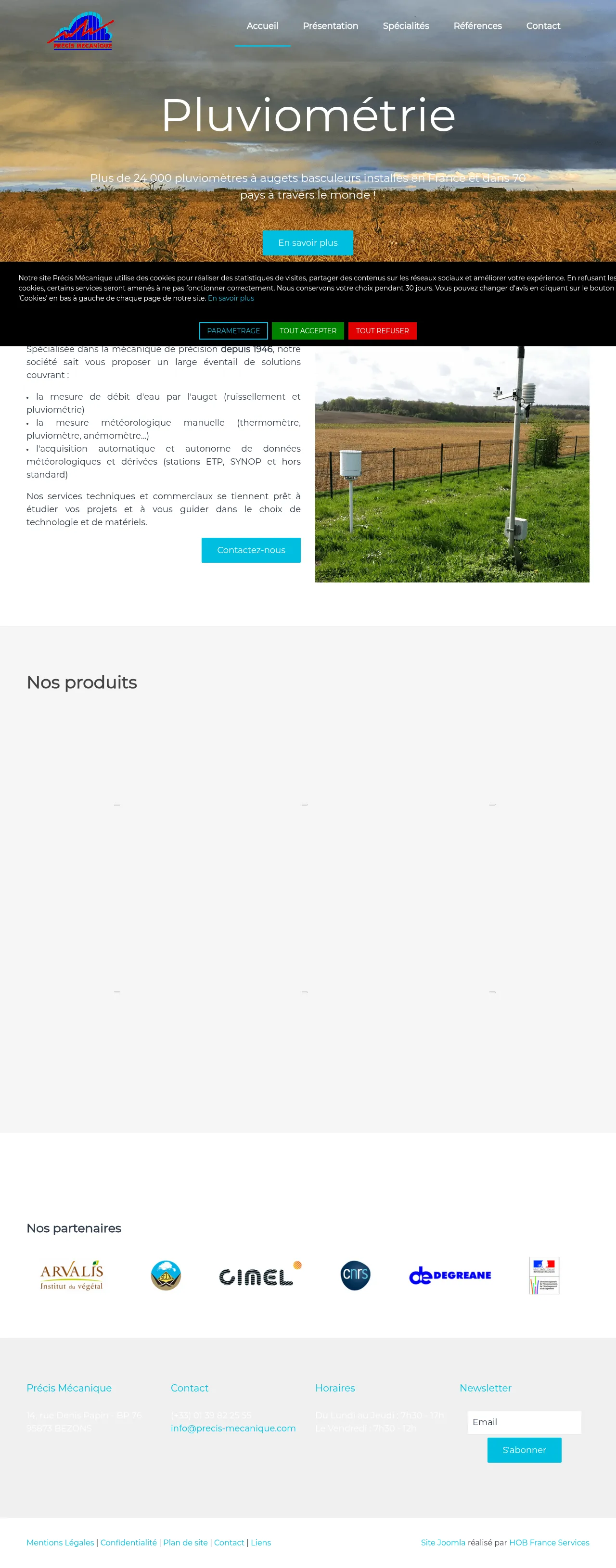The image size is (616, 1568).
Task: Open the cookie banner's En savoir plus link
Action: point(231,298)
